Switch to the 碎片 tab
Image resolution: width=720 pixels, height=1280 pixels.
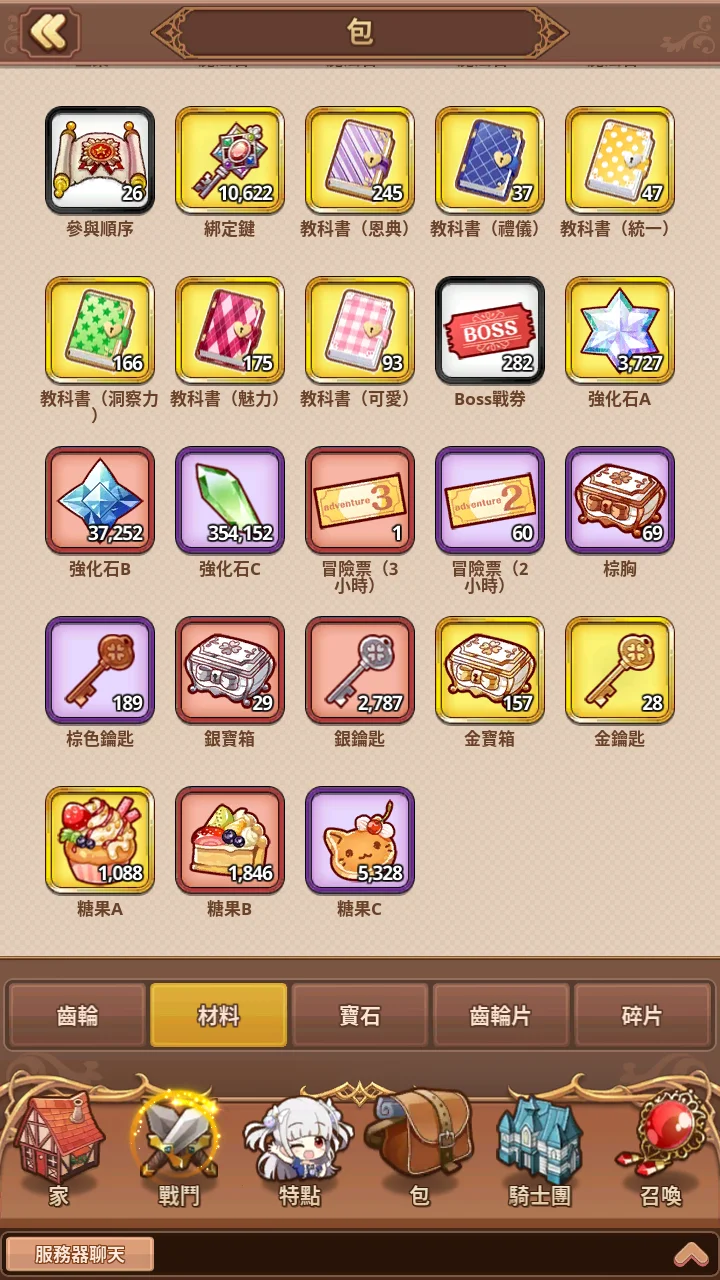click(x=642, y=1016)
